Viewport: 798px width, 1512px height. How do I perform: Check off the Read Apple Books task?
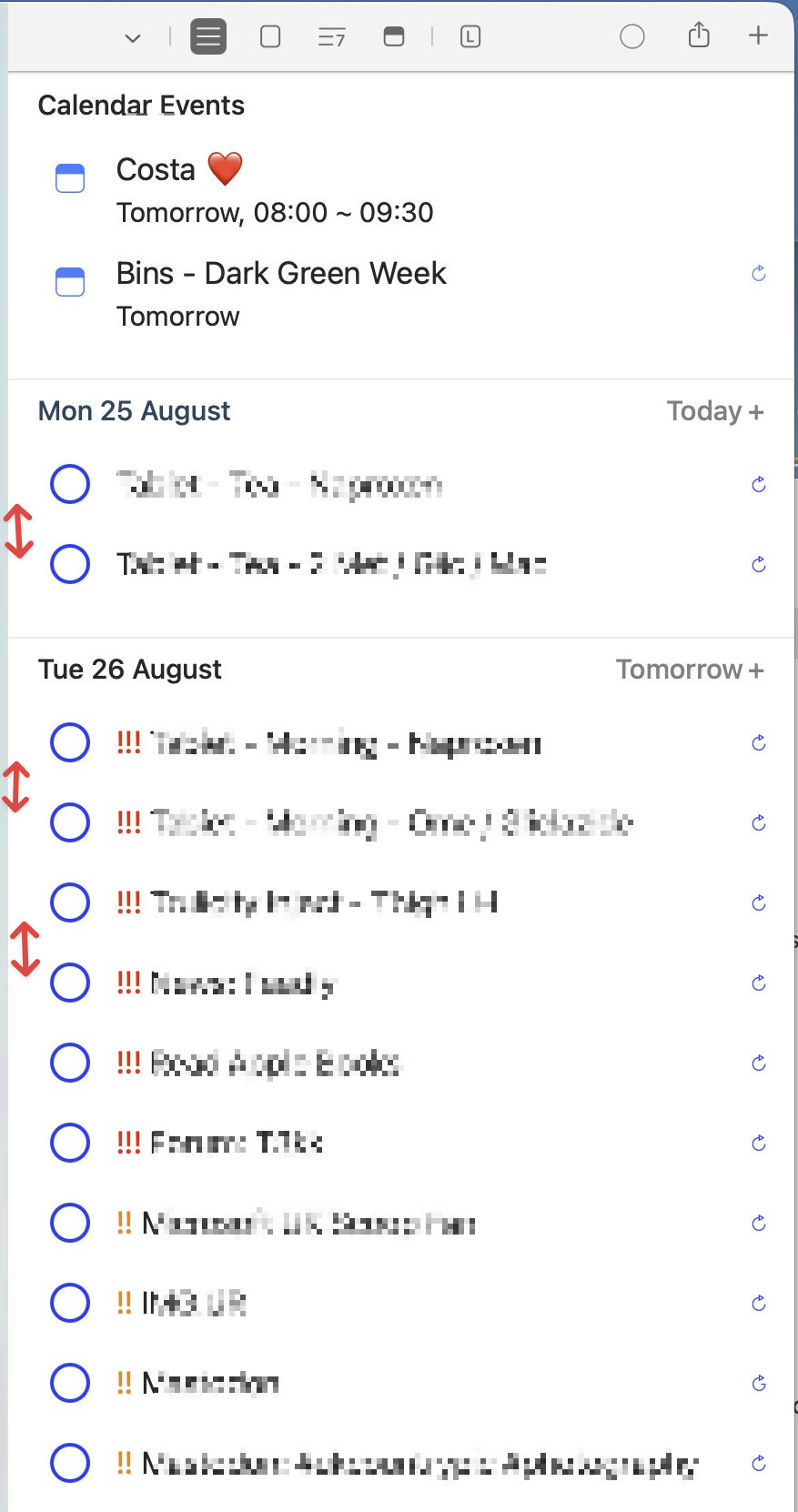70,1063
